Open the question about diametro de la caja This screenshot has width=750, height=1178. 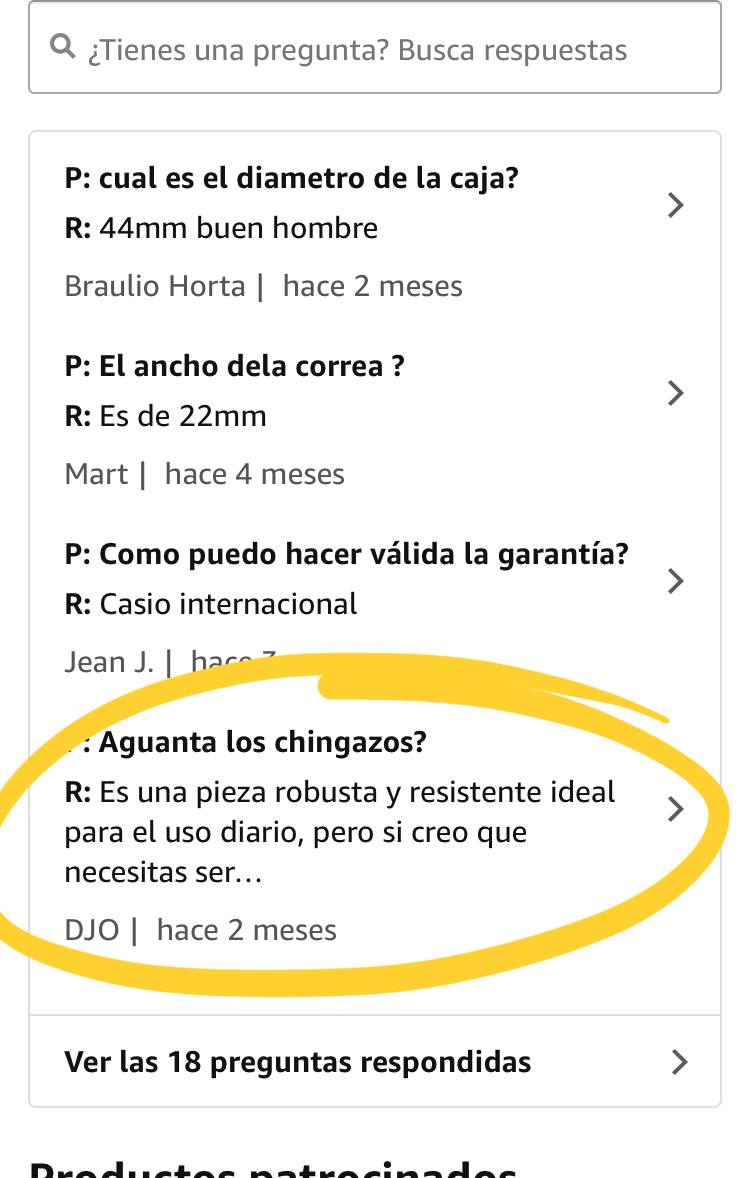[374, 205]
